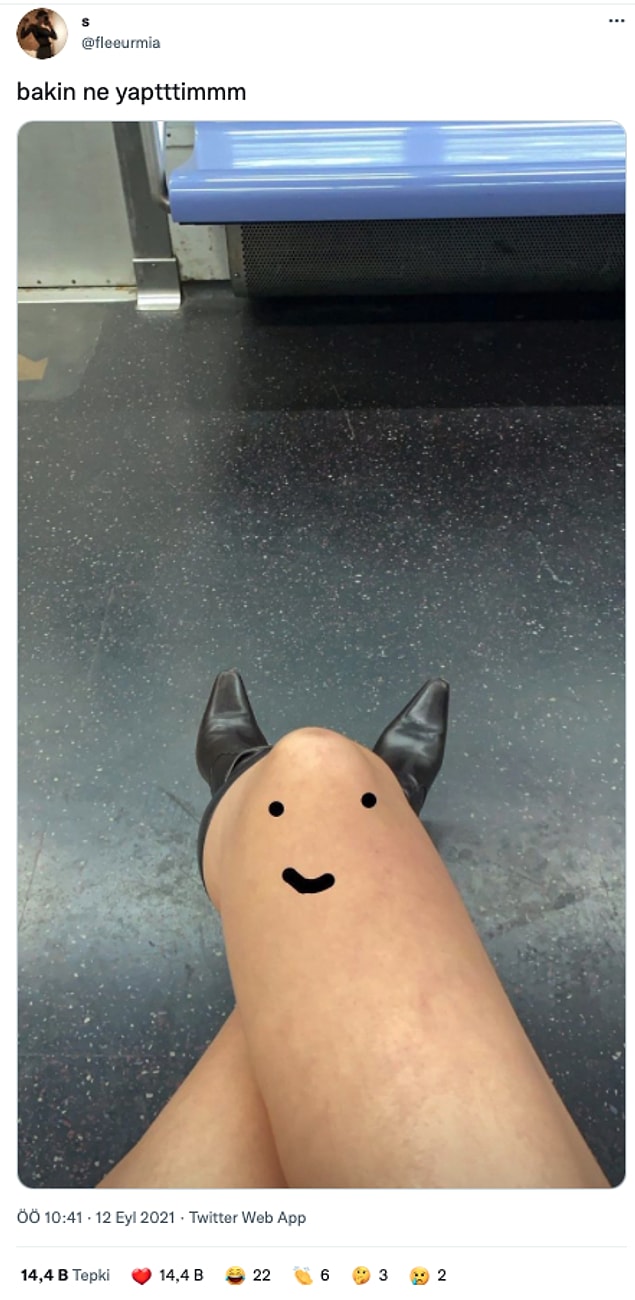
Task: Tap the laughing emoji reaction
Action: click(235, 1275)
